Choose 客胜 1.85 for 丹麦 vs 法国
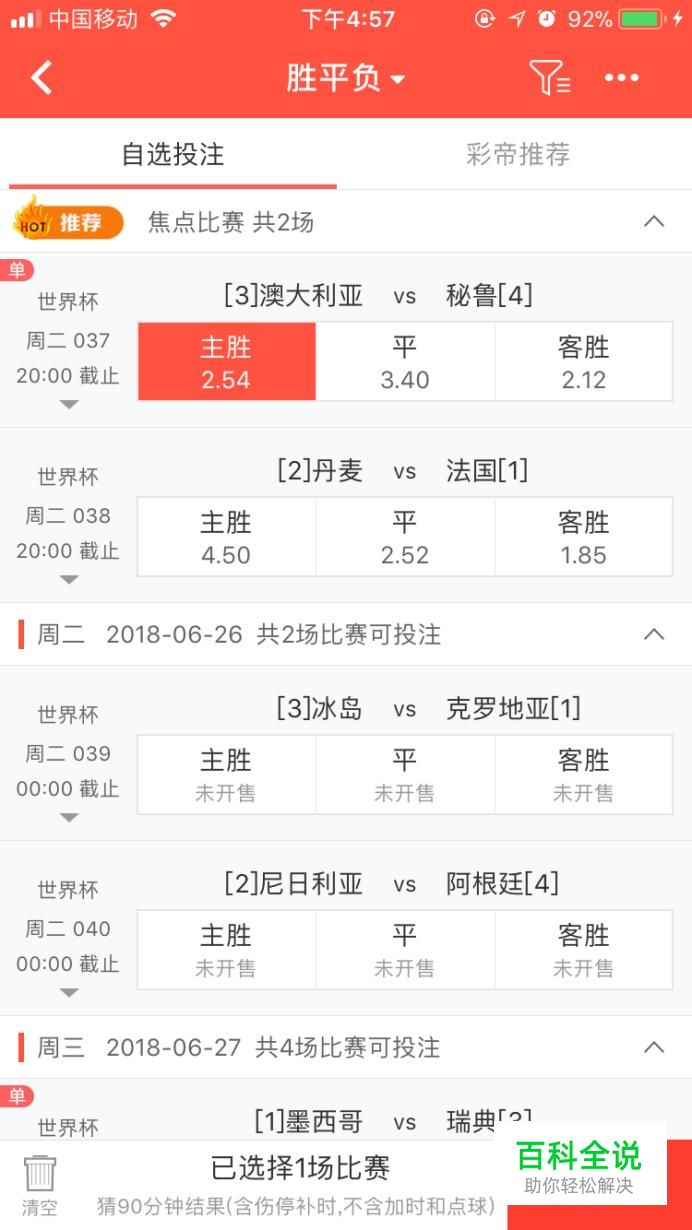The height and width of the screenshot is (1230, 692). click(x=584, y=537)
